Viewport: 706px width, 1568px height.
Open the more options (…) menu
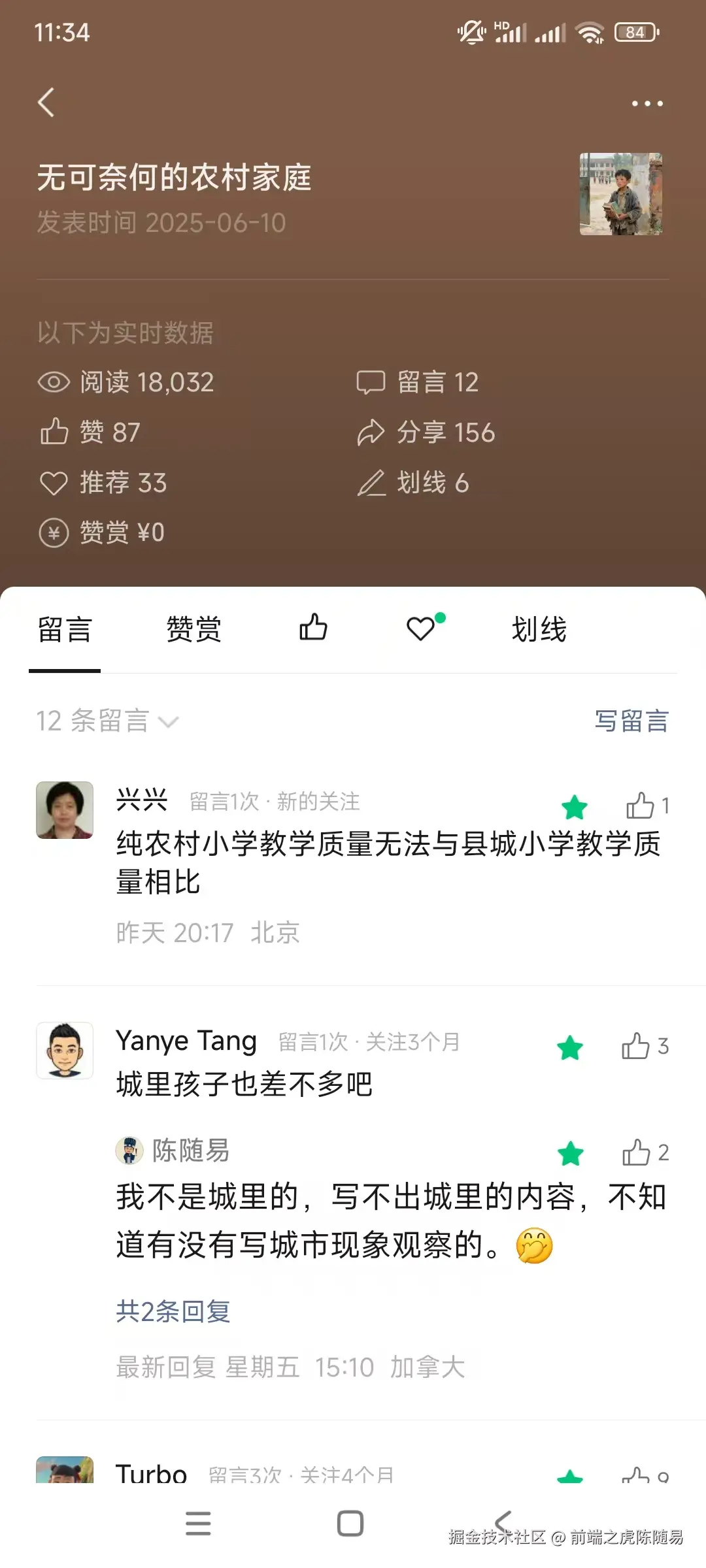coord(647,103)
